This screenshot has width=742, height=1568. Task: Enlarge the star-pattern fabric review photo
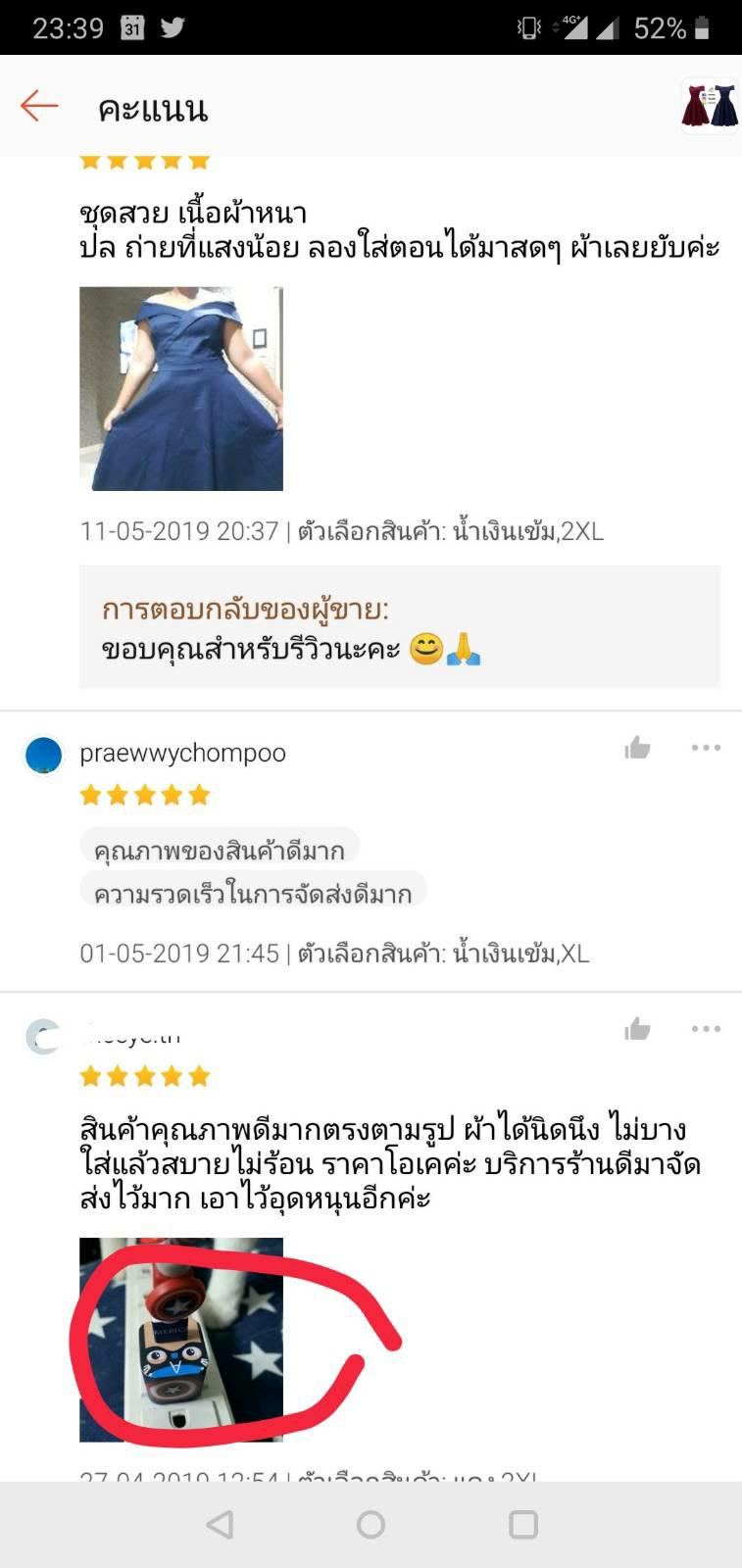(181, 1340)
